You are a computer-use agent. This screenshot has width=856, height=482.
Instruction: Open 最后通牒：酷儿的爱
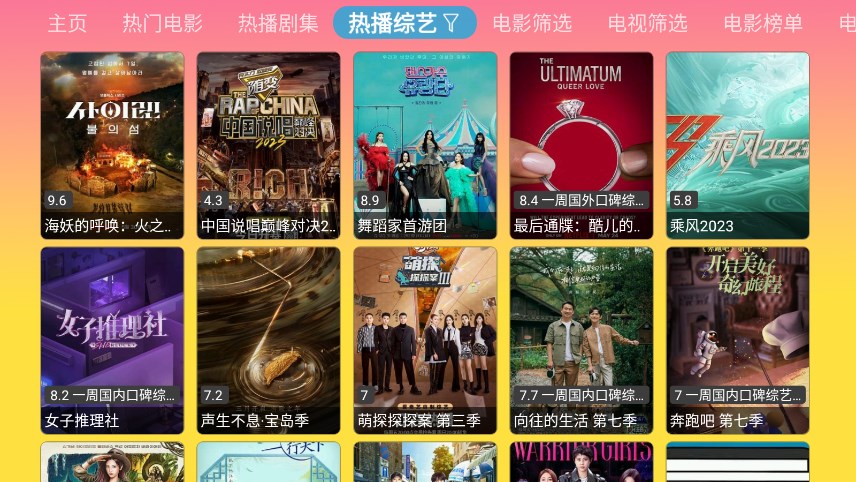tap(581, 145)
